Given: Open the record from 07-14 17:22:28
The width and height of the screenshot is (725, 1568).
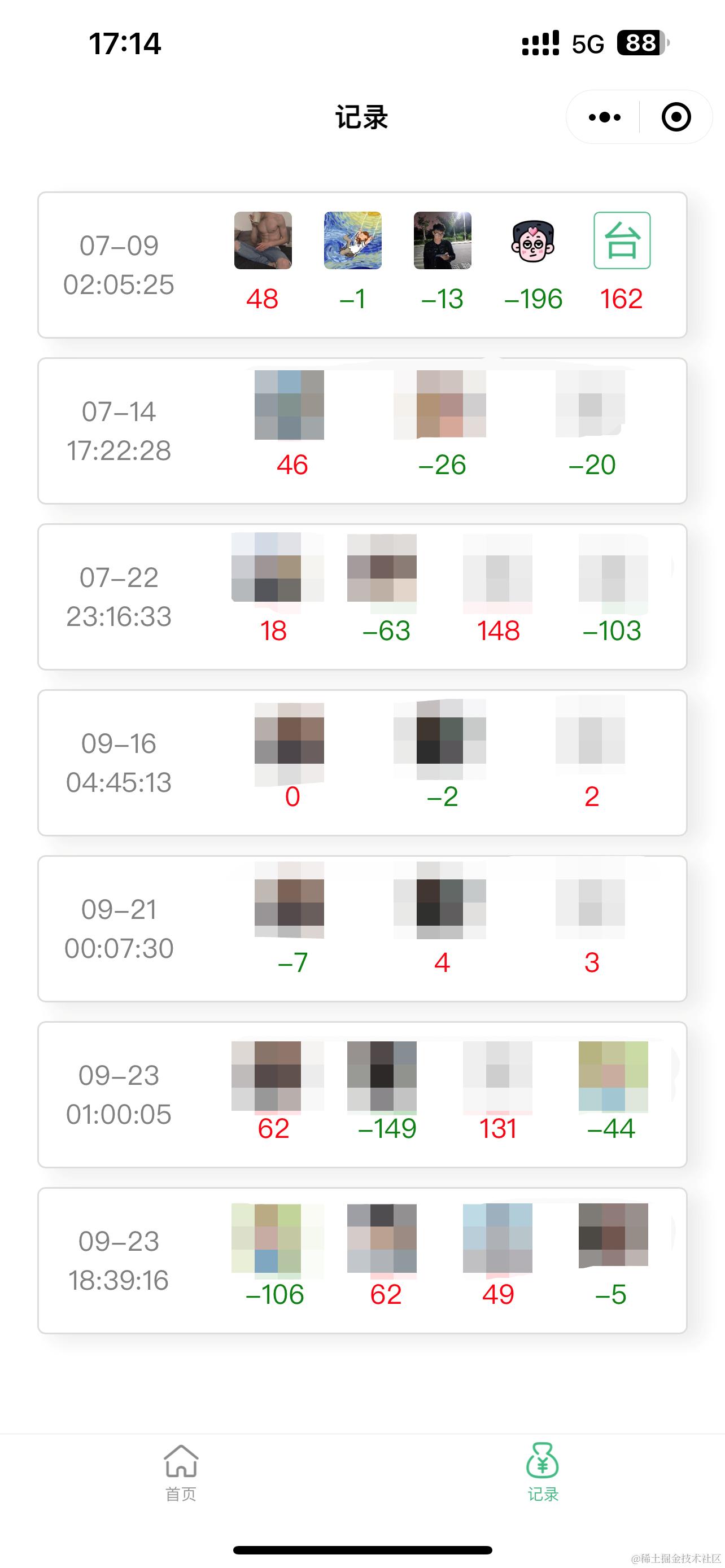Looking at the screenshot, I should [x=119, y=432].
